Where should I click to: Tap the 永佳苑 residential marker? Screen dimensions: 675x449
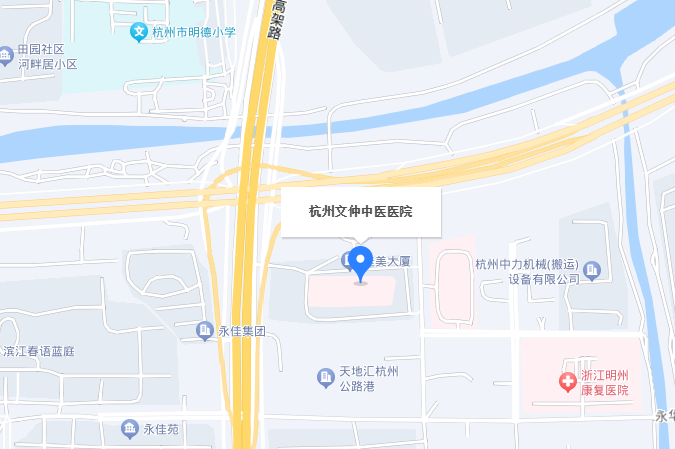[x=130, y=429]
